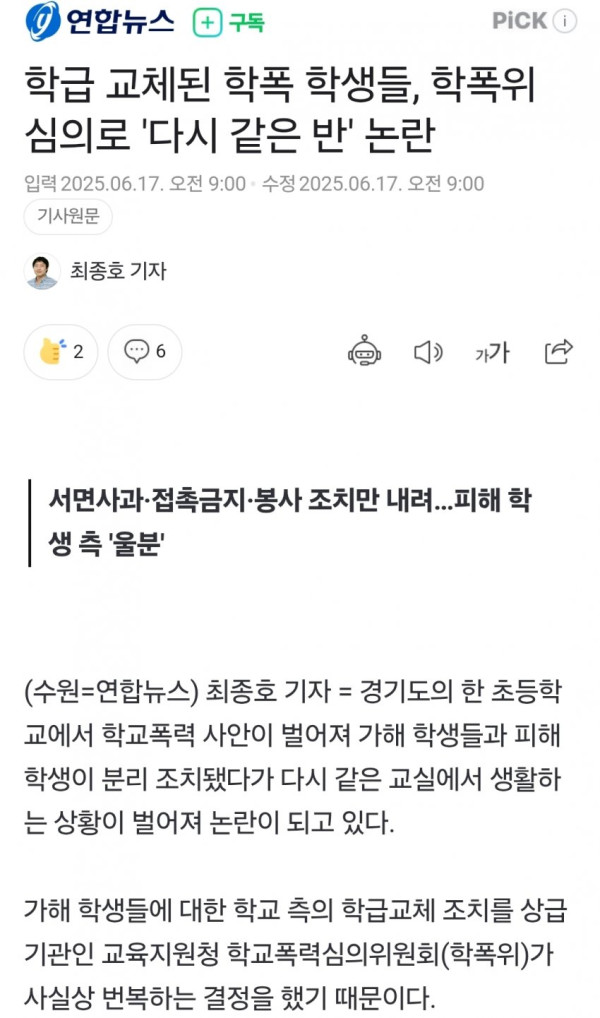Open the 기사원문 original article link
The image size is (600, 1018).
(x=68, y=217)
